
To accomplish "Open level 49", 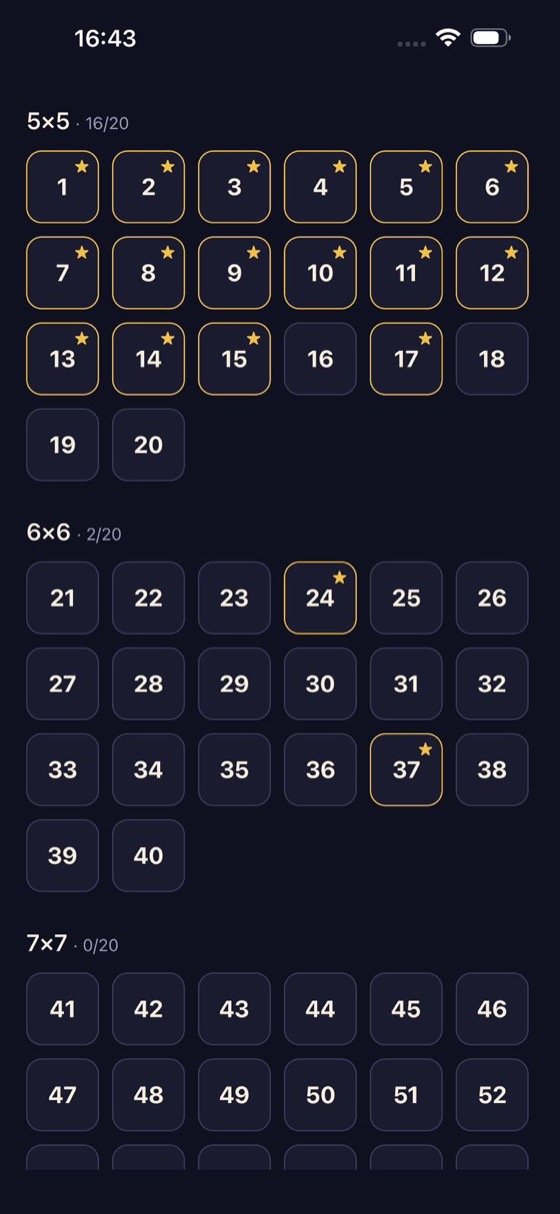I will pyautogui.click(x=234, y=1094).
